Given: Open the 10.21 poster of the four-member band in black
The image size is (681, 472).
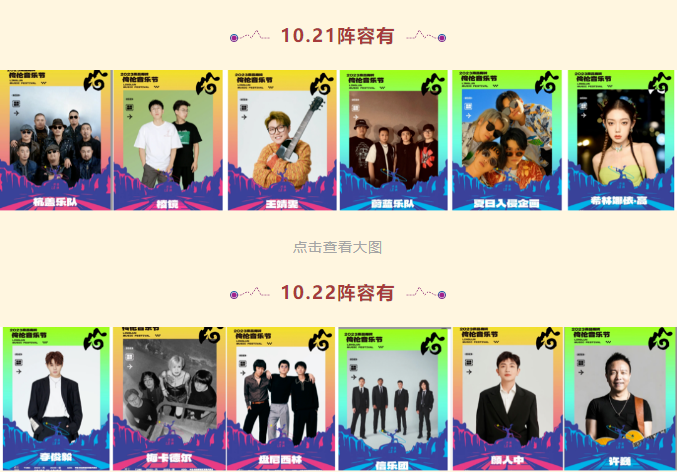Looking at the screenshot, I should point(393,140).
